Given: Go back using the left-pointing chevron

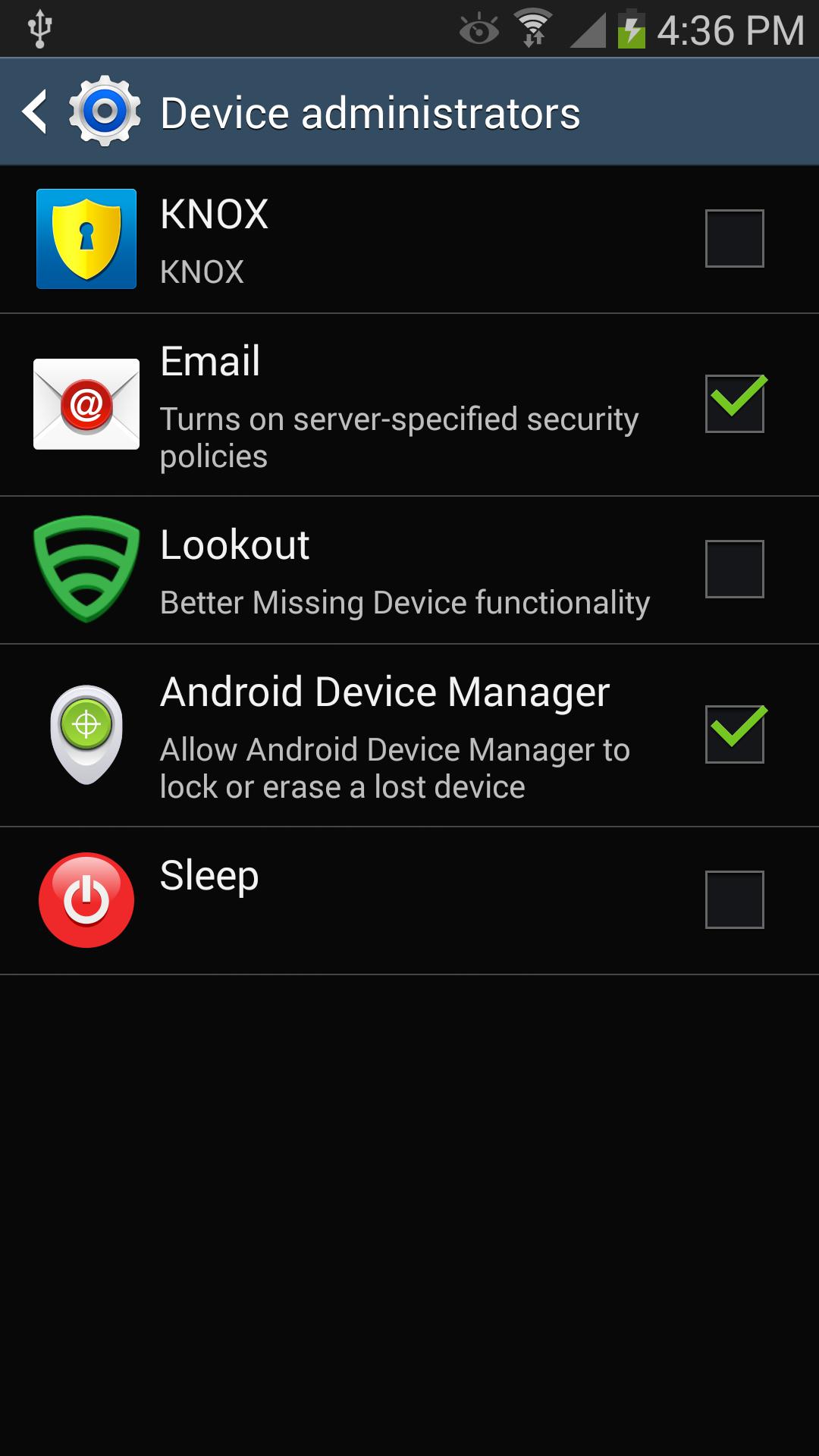Looking at the screenshot, I should pyautogui.click(x=33, y=110).
